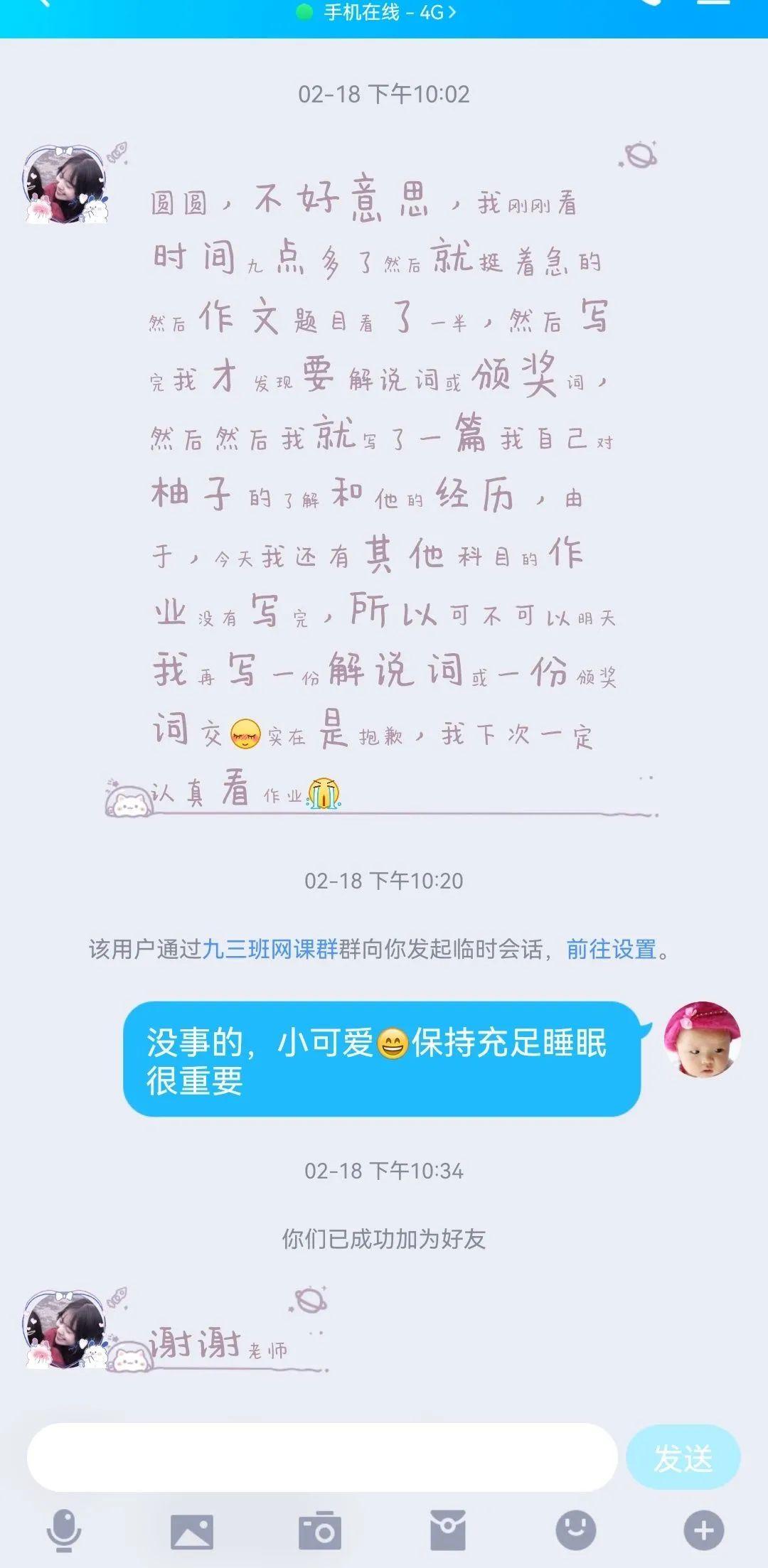The image size is (768, 1568).
Task: Tap the message input field
Action: coord(321,1456)
